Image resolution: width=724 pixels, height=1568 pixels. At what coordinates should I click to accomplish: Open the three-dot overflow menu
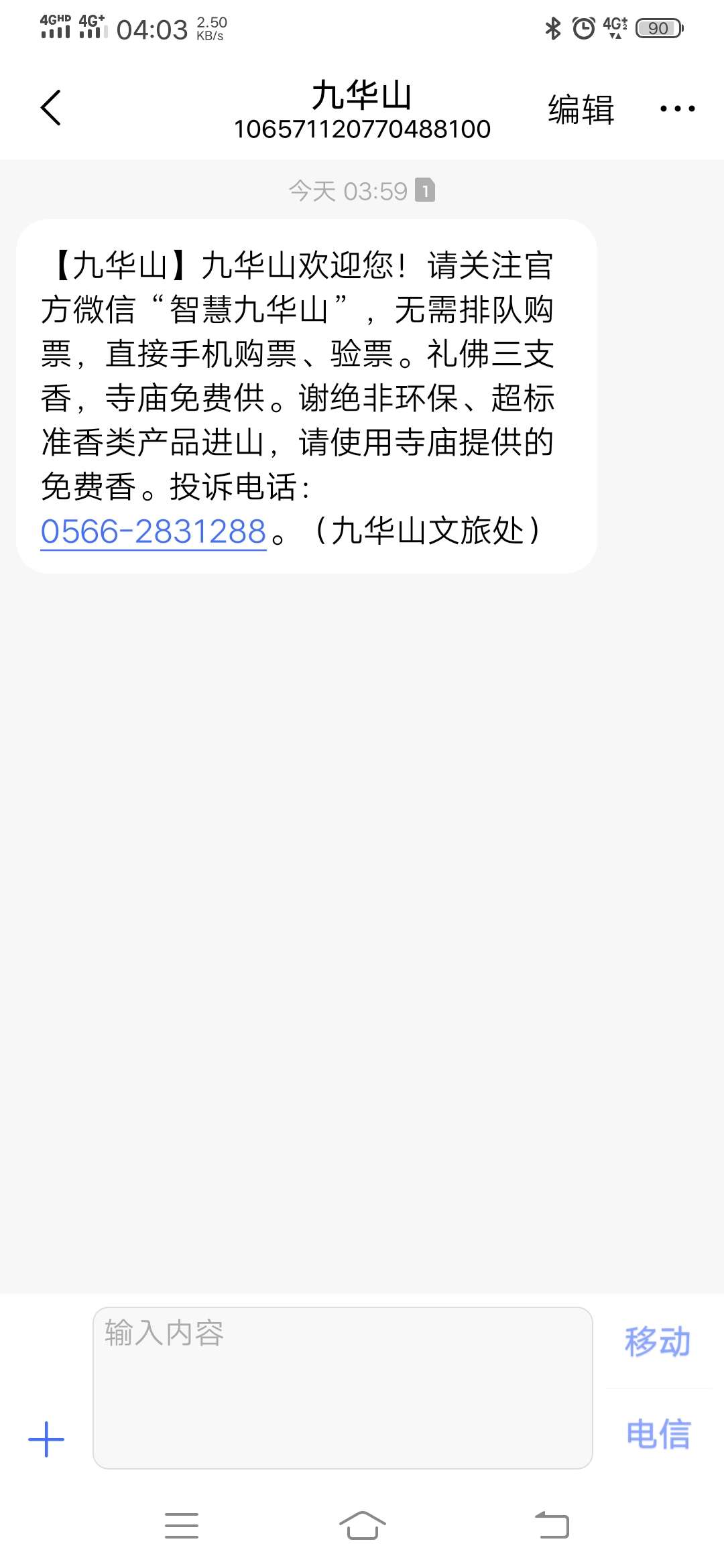click(677, 109)
